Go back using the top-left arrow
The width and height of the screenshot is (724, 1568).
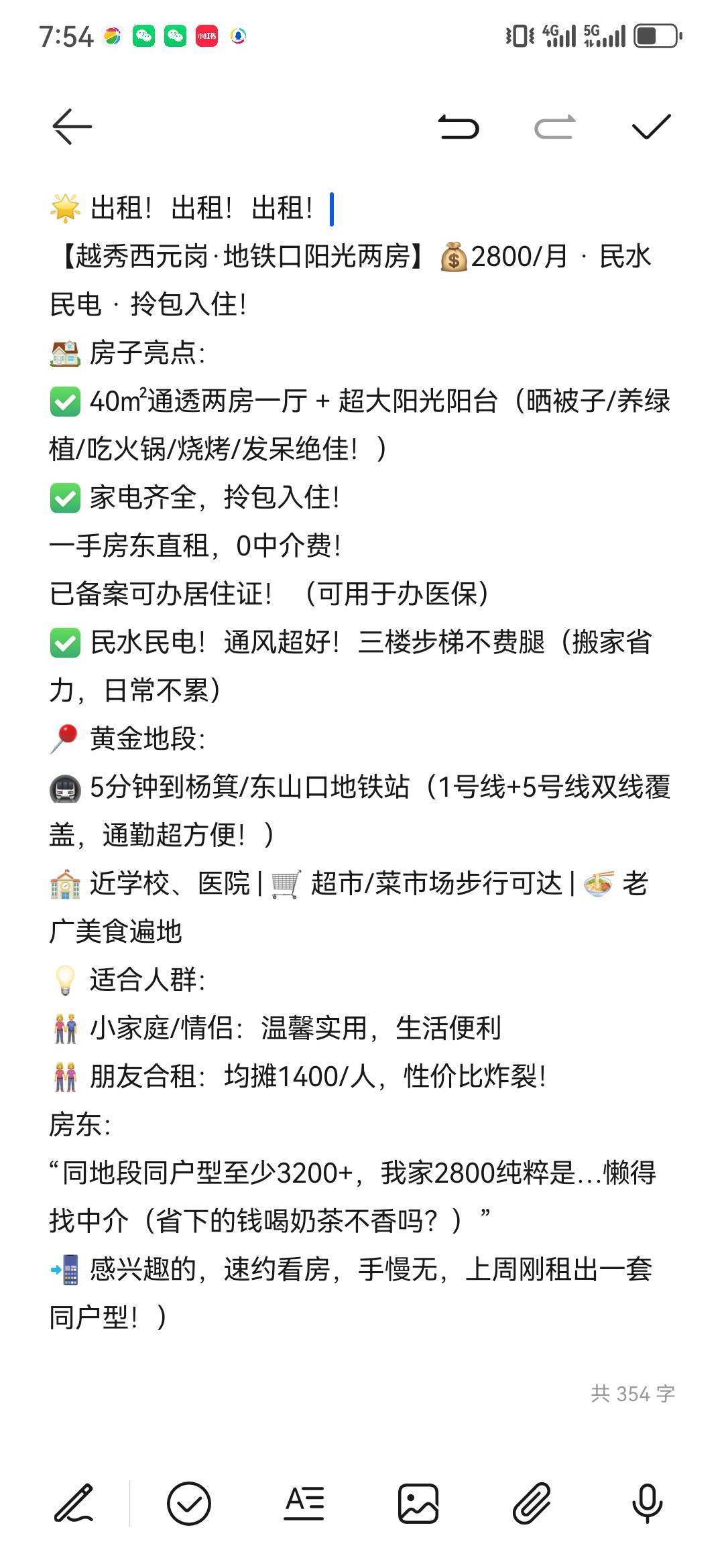(72, 126)
